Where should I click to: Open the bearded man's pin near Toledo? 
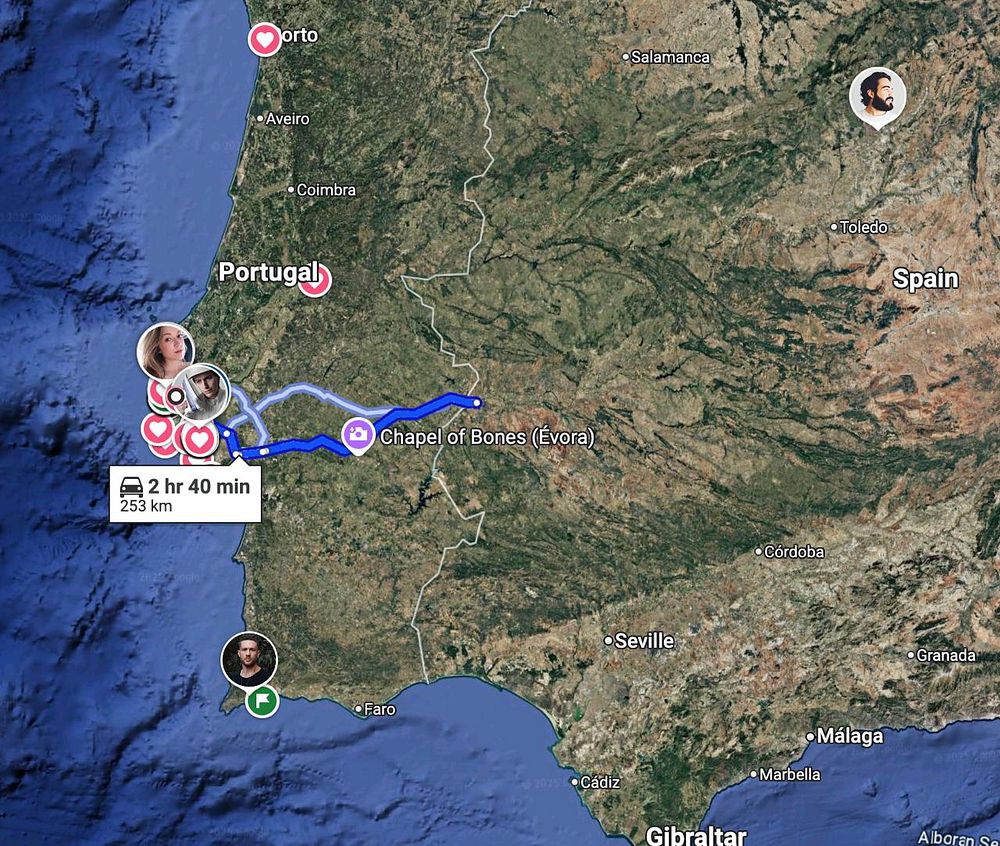[x=877, y=96]
